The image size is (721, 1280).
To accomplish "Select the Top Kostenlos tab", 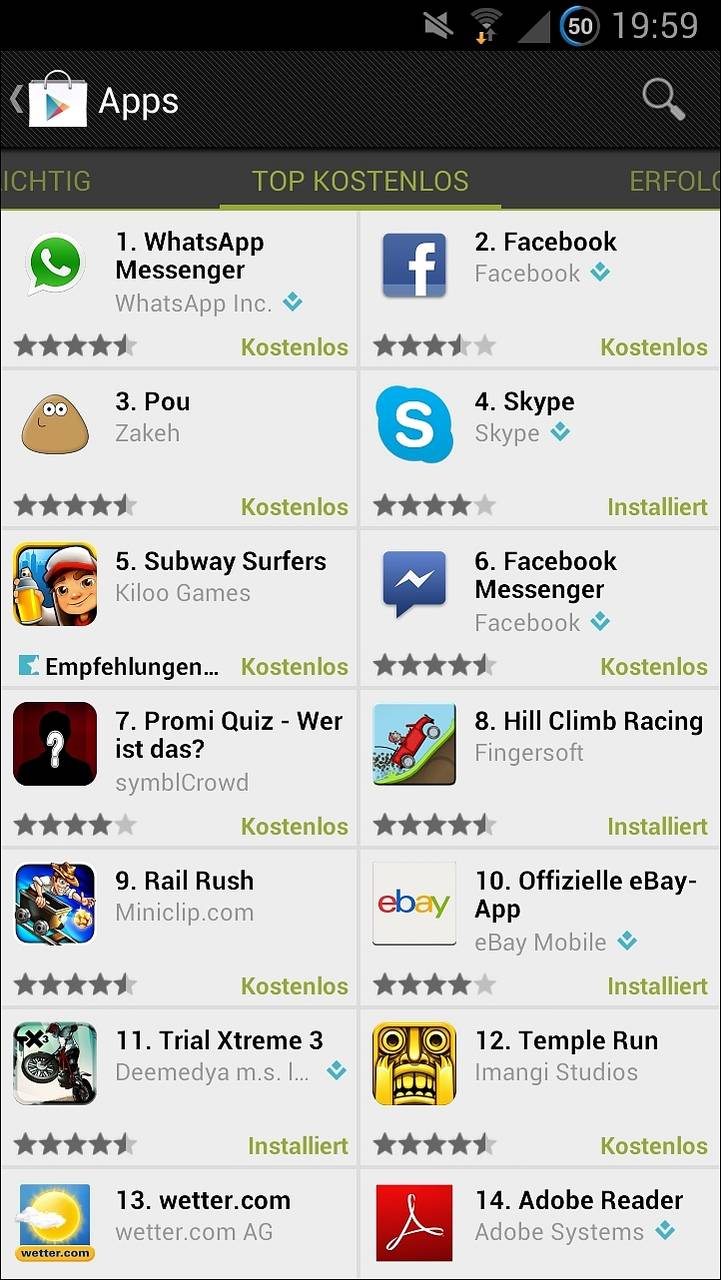I will click(360, 181).
